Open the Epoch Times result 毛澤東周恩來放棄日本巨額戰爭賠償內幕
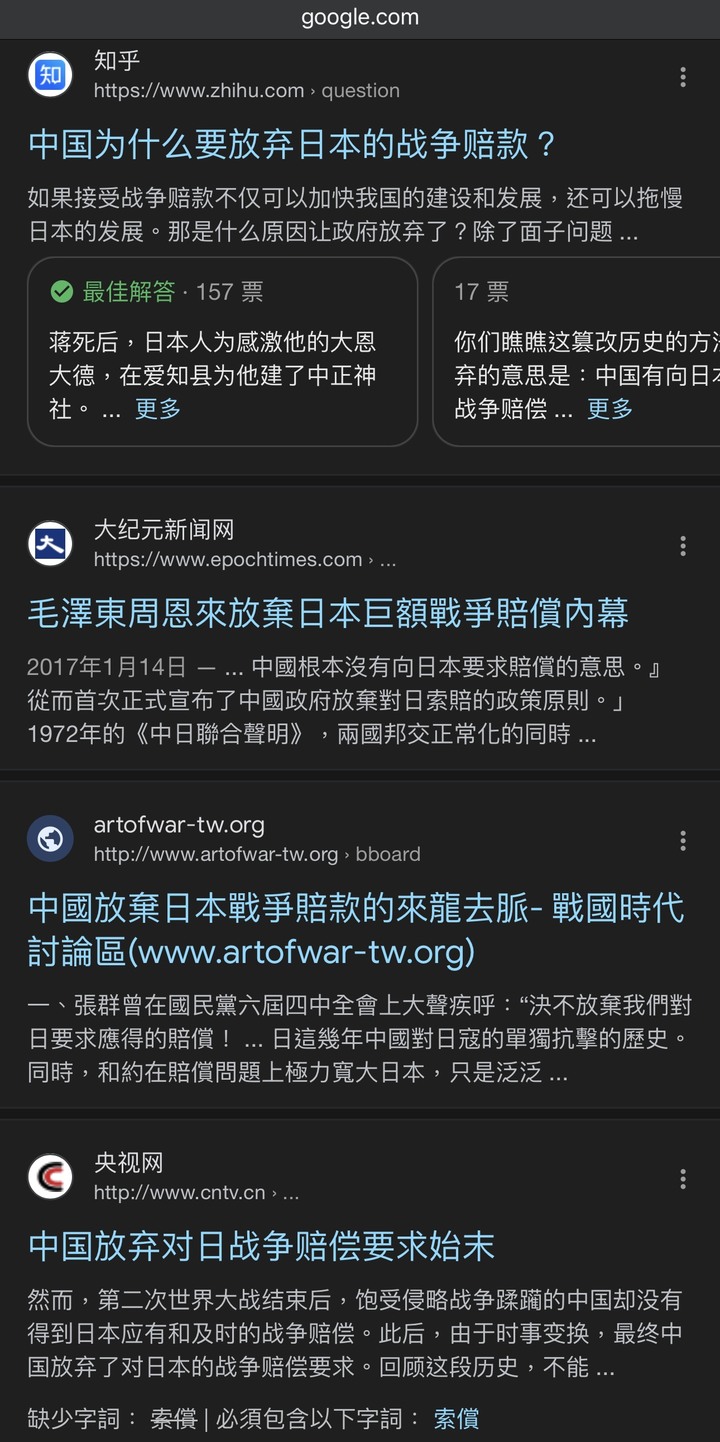Image resolution: width=720 pixels, height=1442 pixels. [328, 613]
